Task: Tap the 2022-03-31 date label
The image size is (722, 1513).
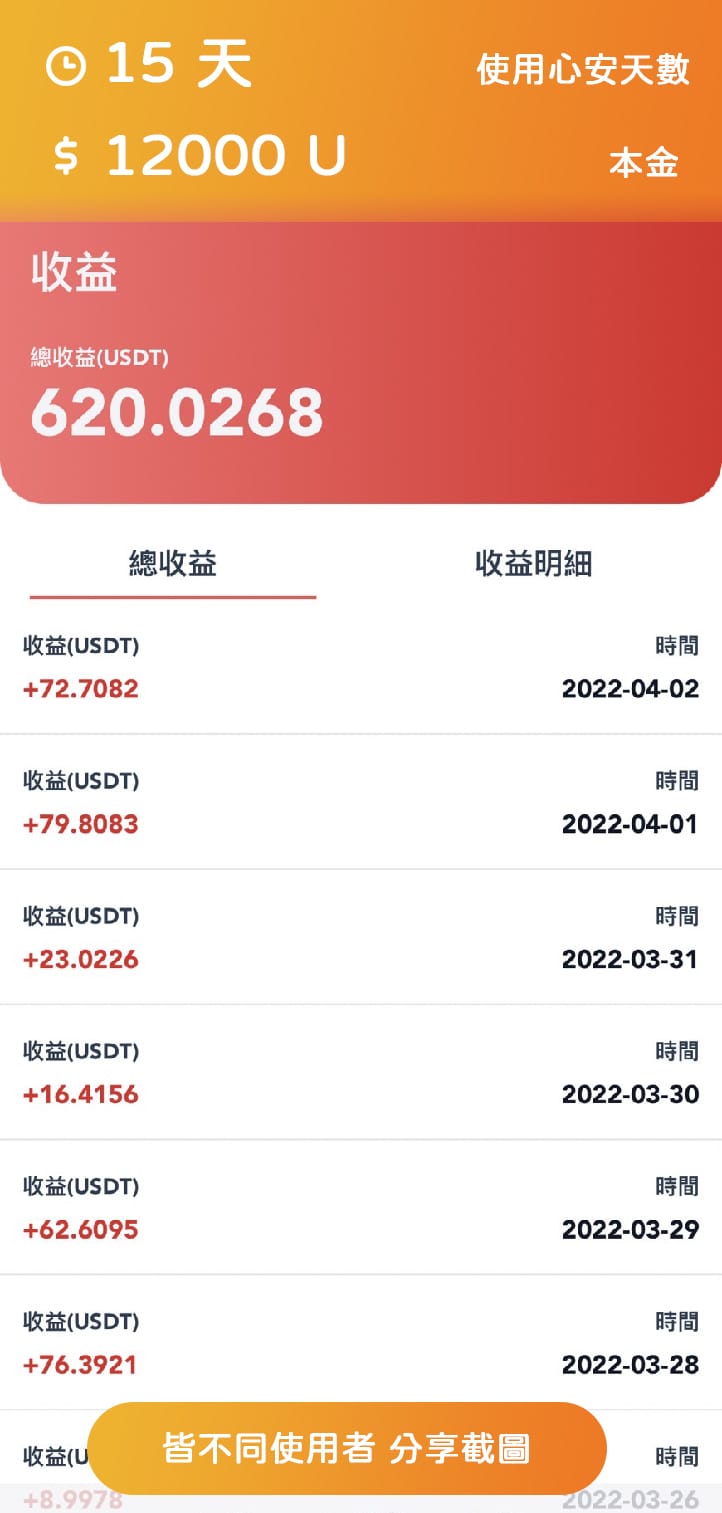Action: 630,959
